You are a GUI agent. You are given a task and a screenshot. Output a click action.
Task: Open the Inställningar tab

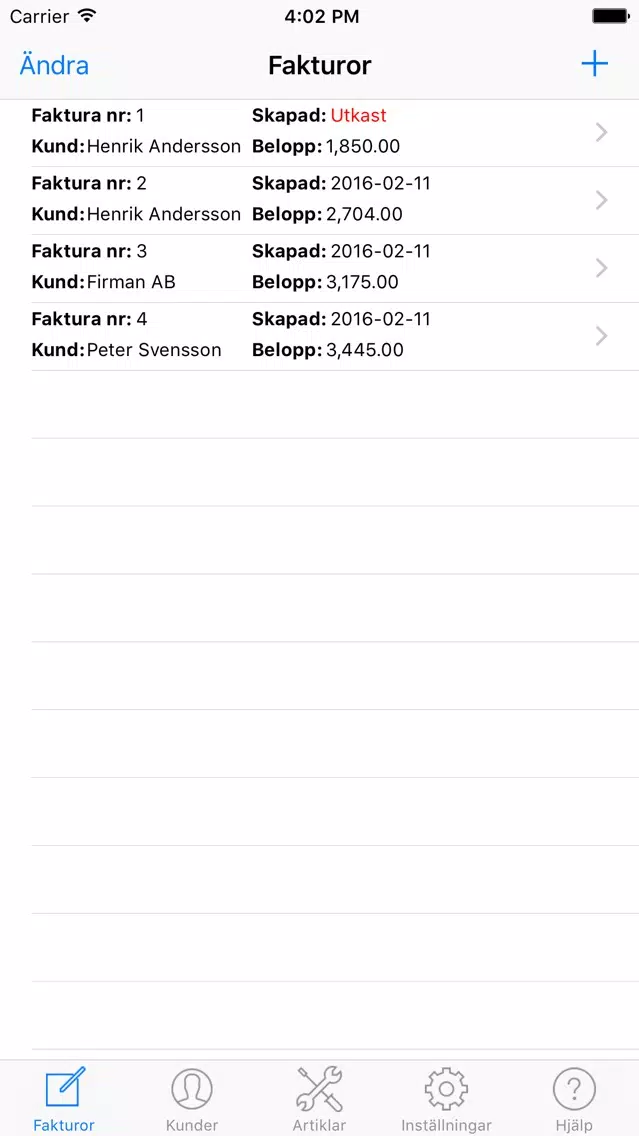click(x=446, y=1099)
